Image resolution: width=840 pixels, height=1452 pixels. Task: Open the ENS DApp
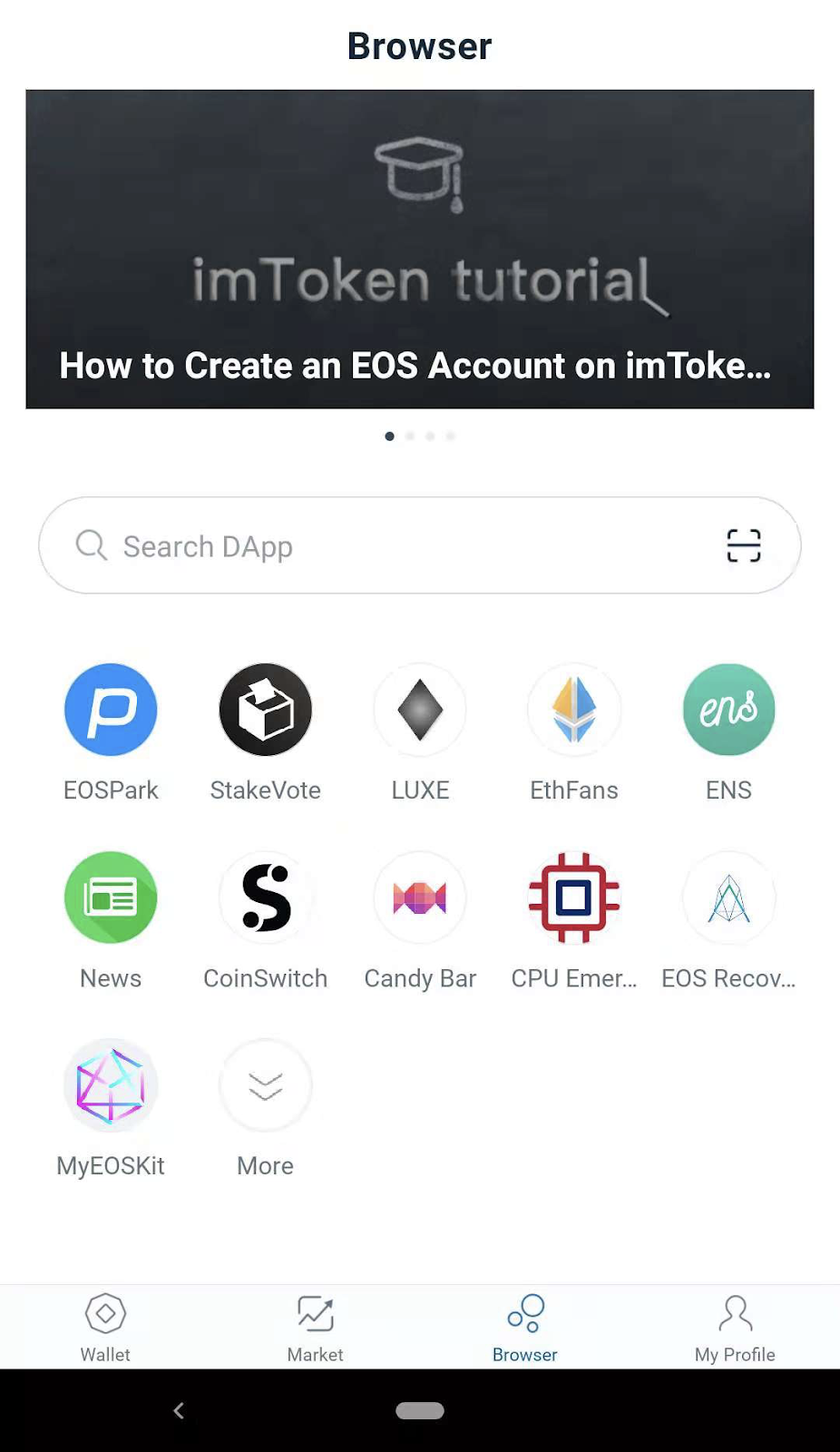728,710
